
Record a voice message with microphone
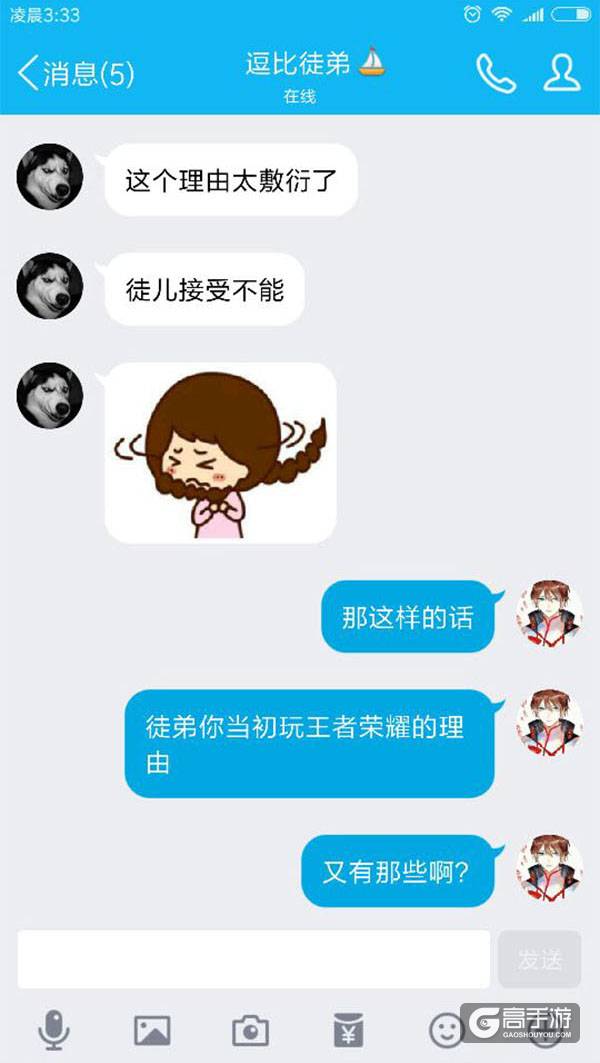click(x=53, y=1029)
